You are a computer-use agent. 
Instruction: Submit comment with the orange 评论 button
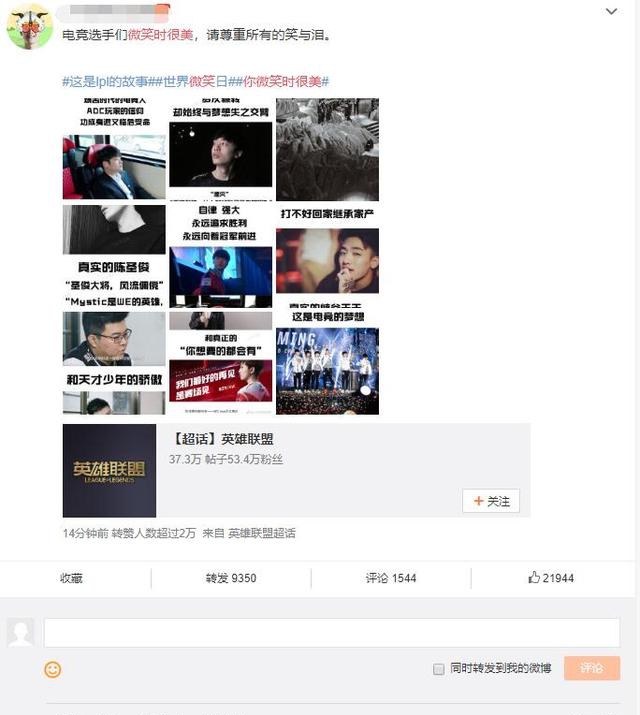click(591, 668)
